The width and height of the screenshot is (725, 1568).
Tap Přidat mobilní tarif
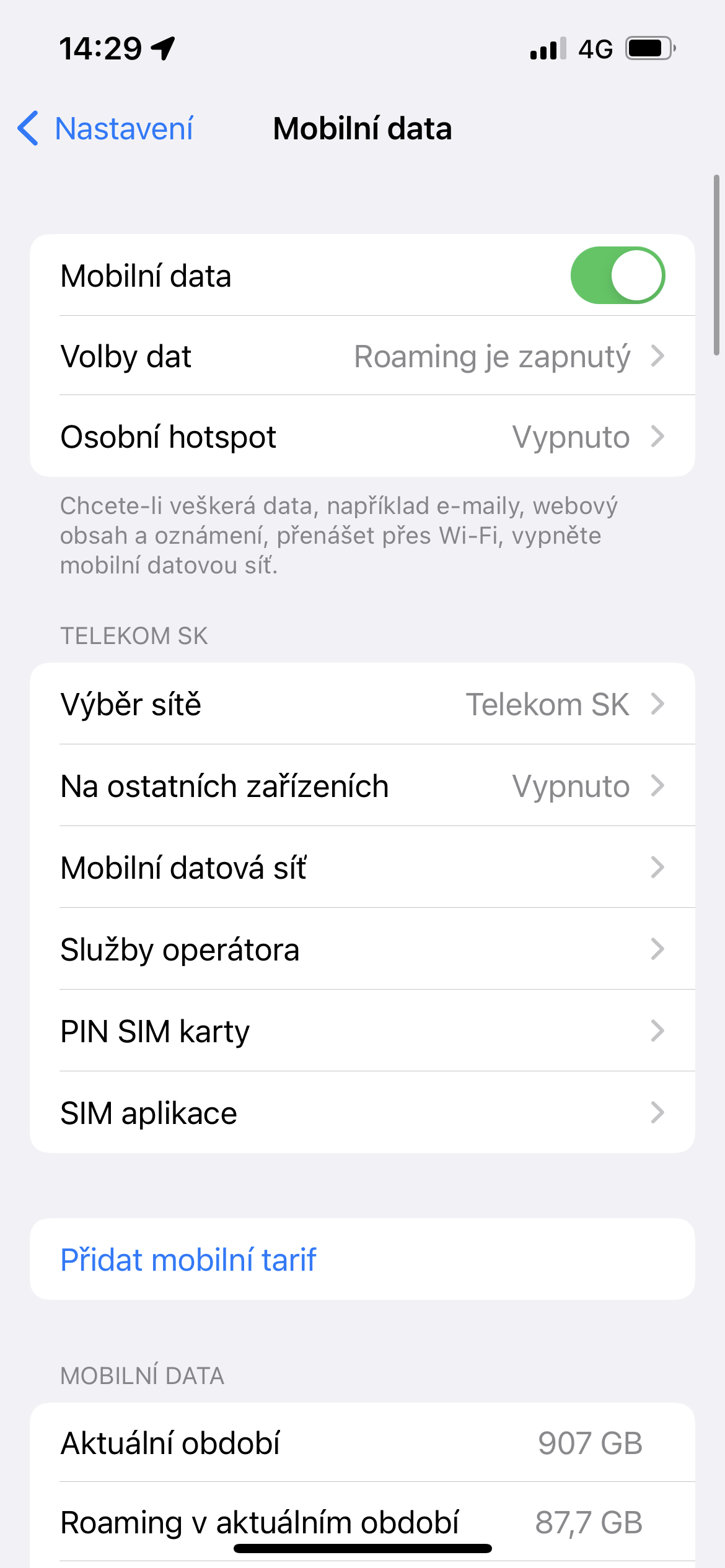coord(188,1260)
